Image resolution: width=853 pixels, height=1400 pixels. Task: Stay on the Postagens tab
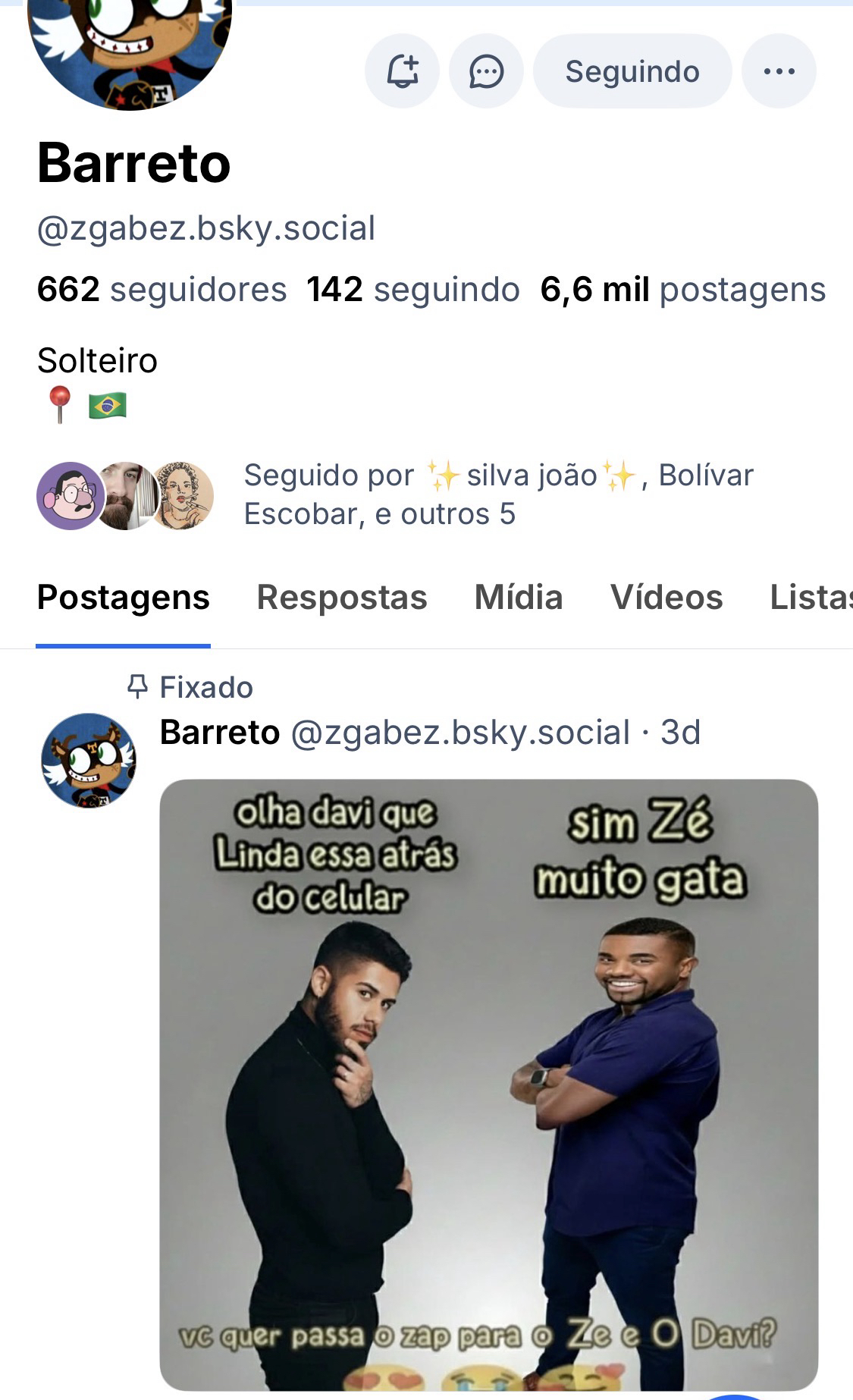(124, 598)
